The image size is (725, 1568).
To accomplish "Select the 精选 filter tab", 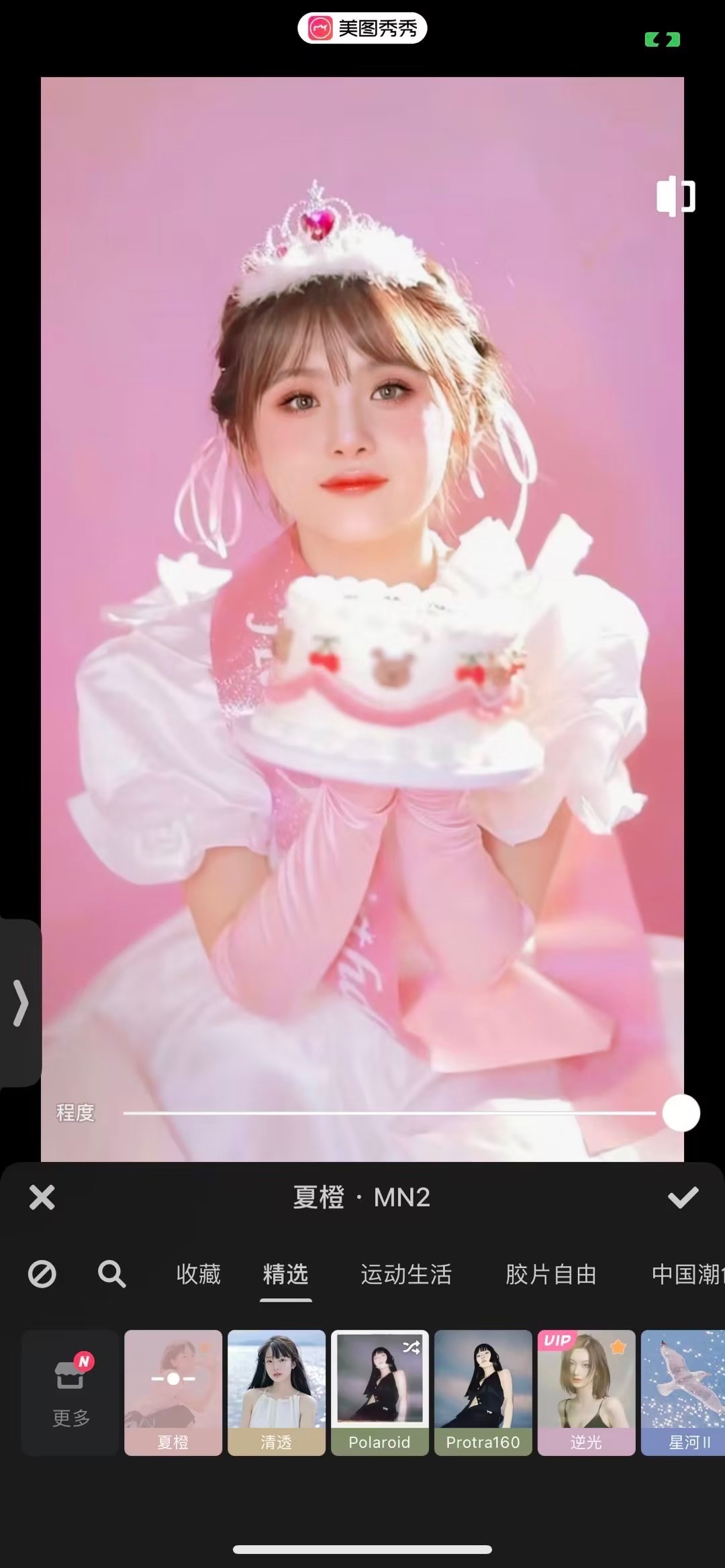I will point(285,1273).
